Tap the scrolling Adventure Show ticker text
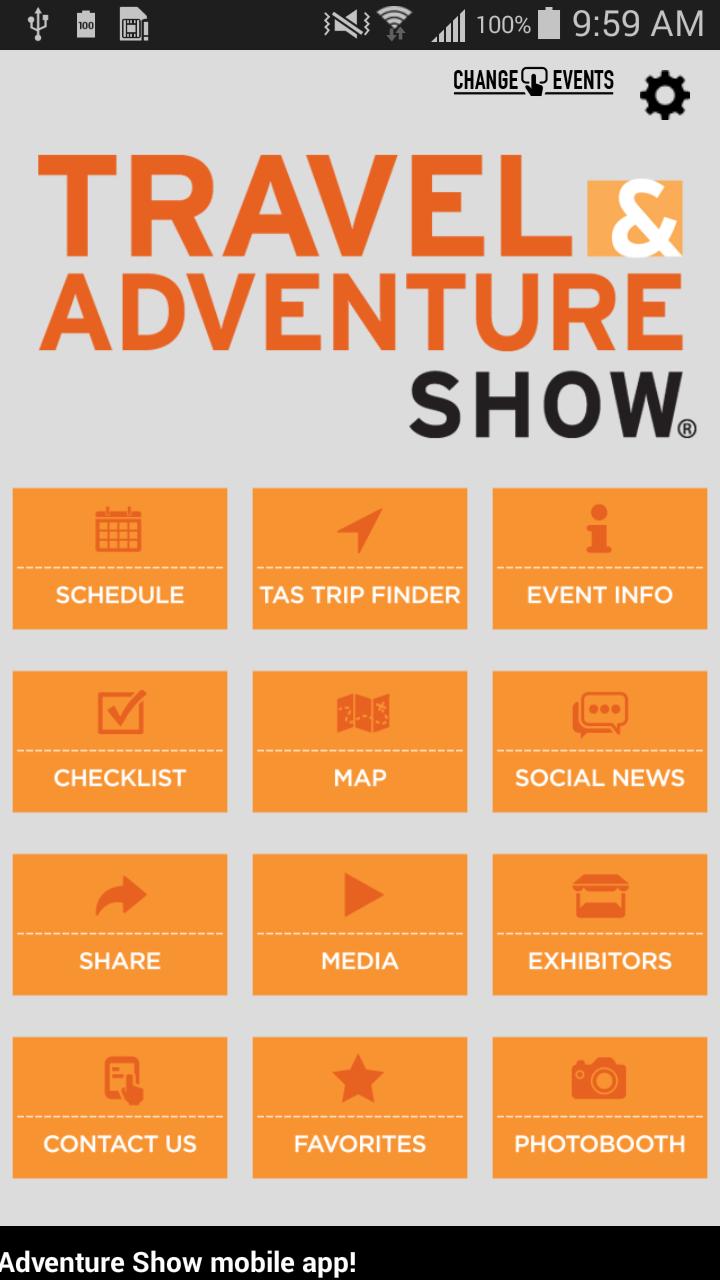 tap(180, 1263)
